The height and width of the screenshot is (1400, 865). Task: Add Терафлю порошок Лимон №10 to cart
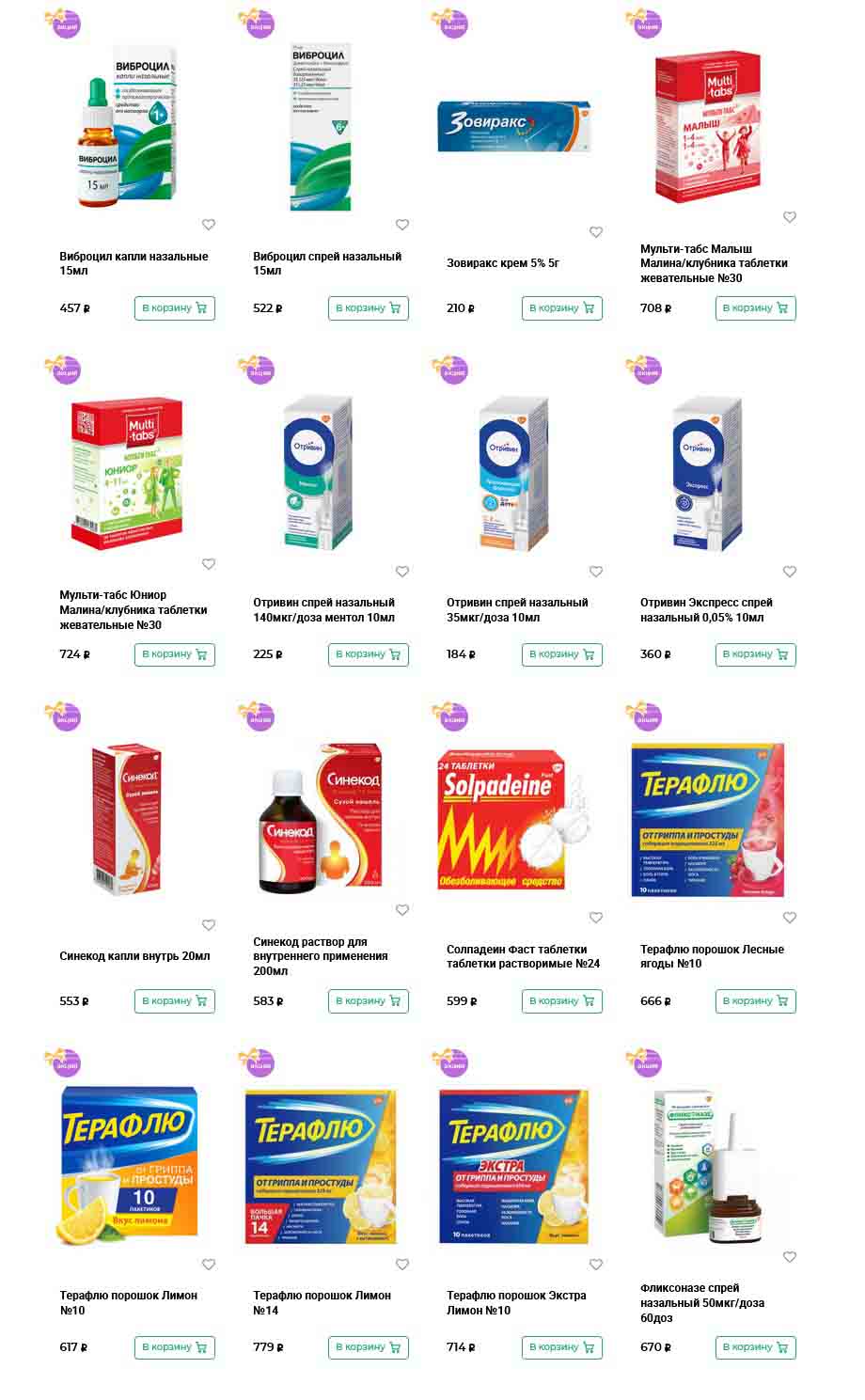[x=174, y=1347]
